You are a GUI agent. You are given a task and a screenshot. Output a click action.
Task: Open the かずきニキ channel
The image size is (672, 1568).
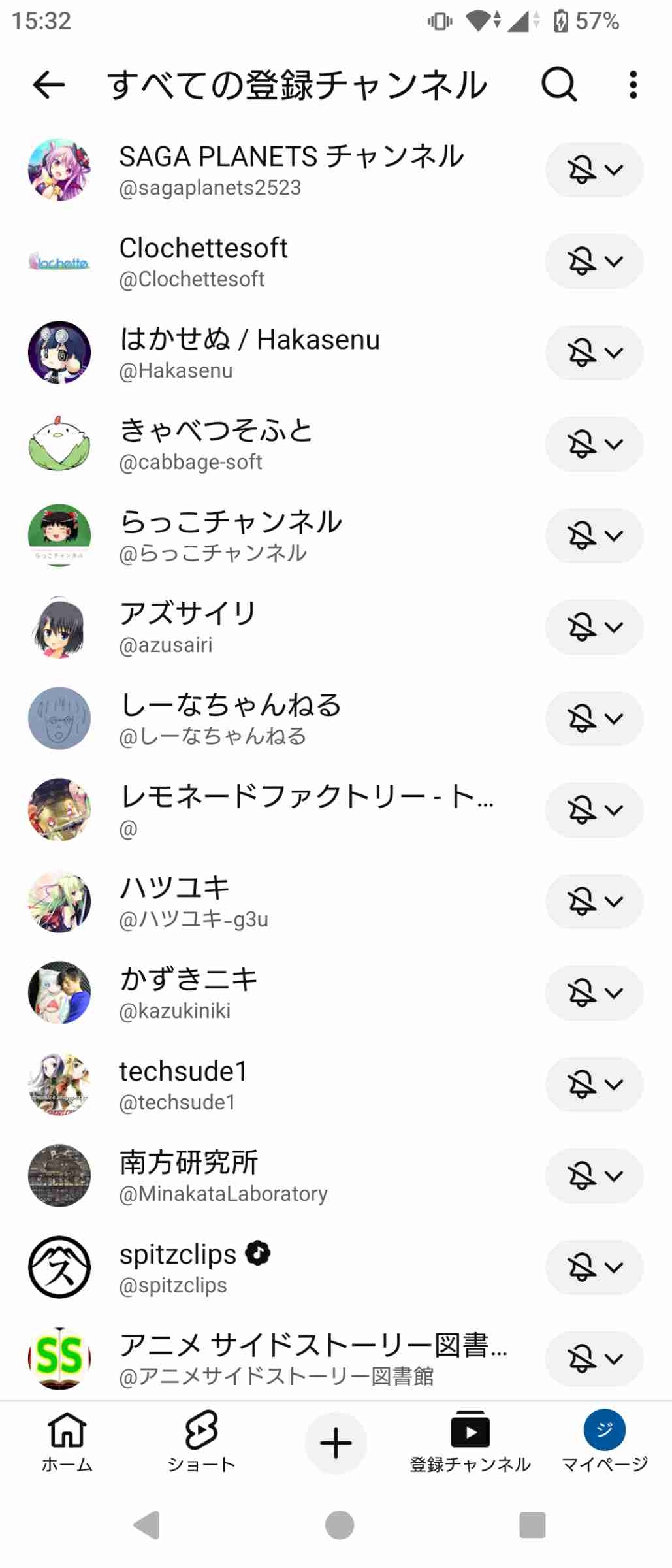coord(188,993)
